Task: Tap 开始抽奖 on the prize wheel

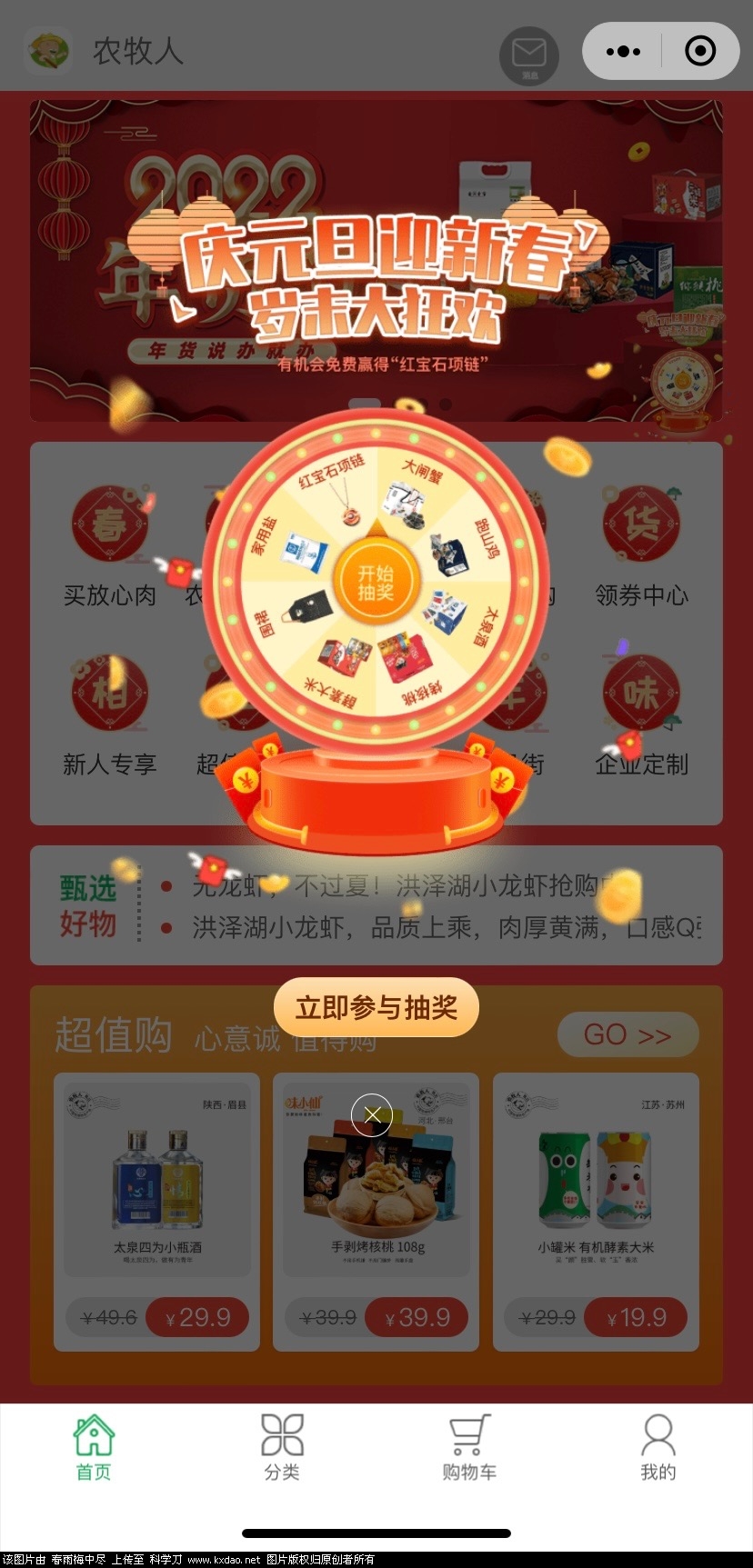Action: pyautogui.click(x=376, y=582)
